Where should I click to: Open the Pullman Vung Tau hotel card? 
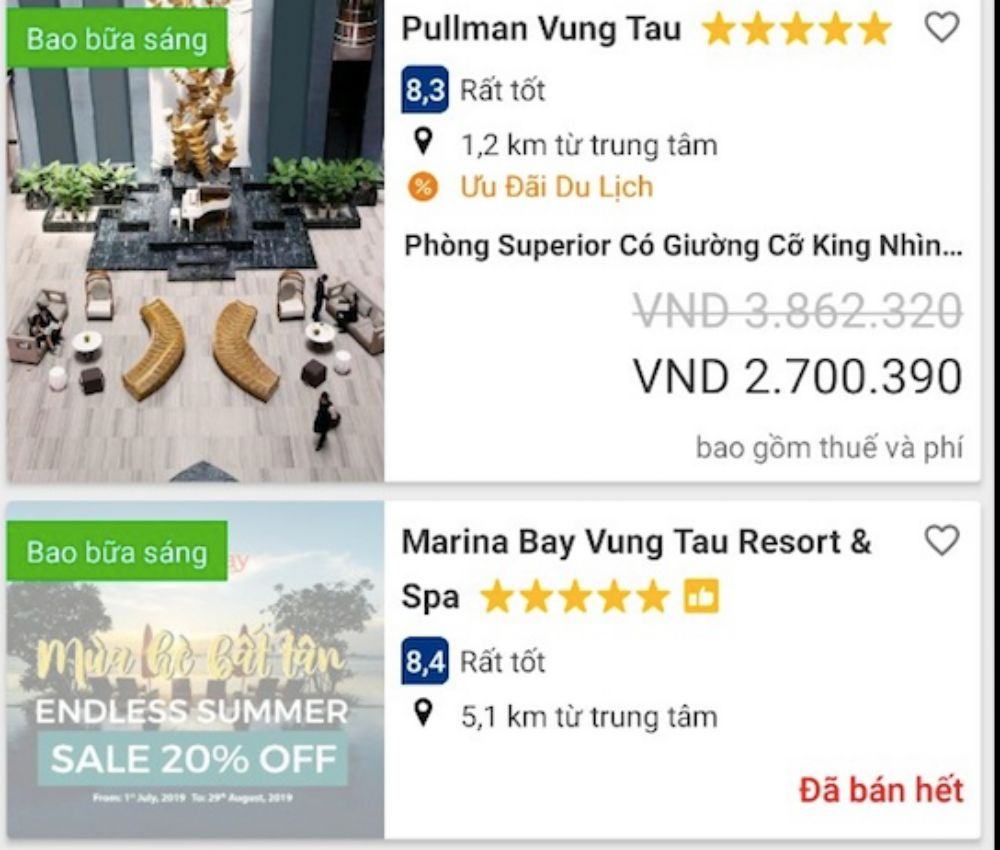click(540, 29)
